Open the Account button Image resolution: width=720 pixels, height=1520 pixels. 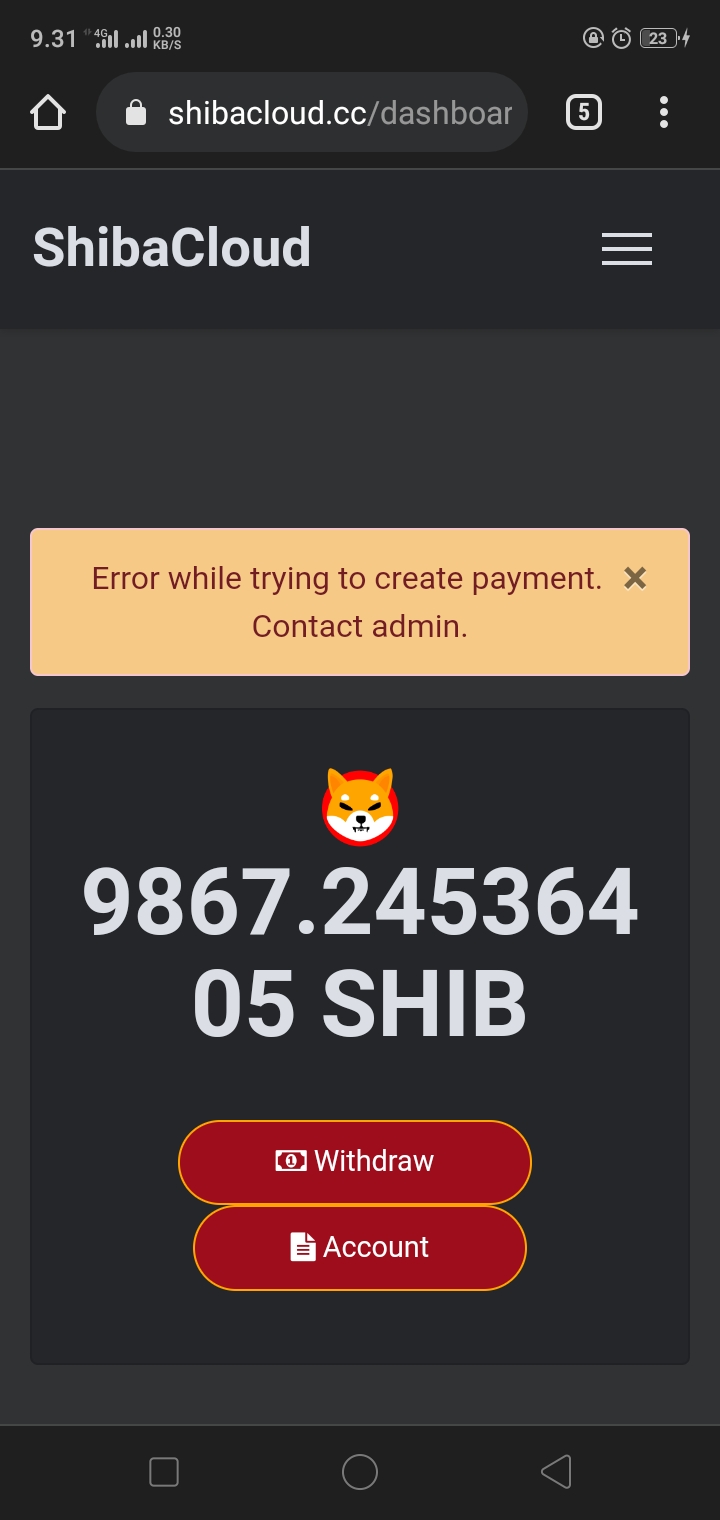click(359, 1248)
